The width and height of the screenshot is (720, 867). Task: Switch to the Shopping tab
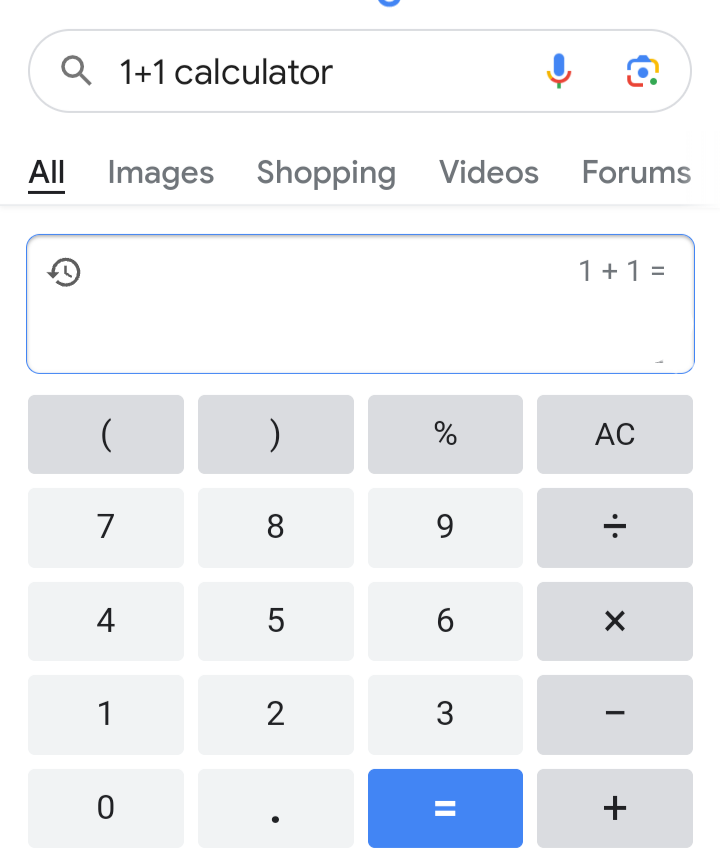326,173
